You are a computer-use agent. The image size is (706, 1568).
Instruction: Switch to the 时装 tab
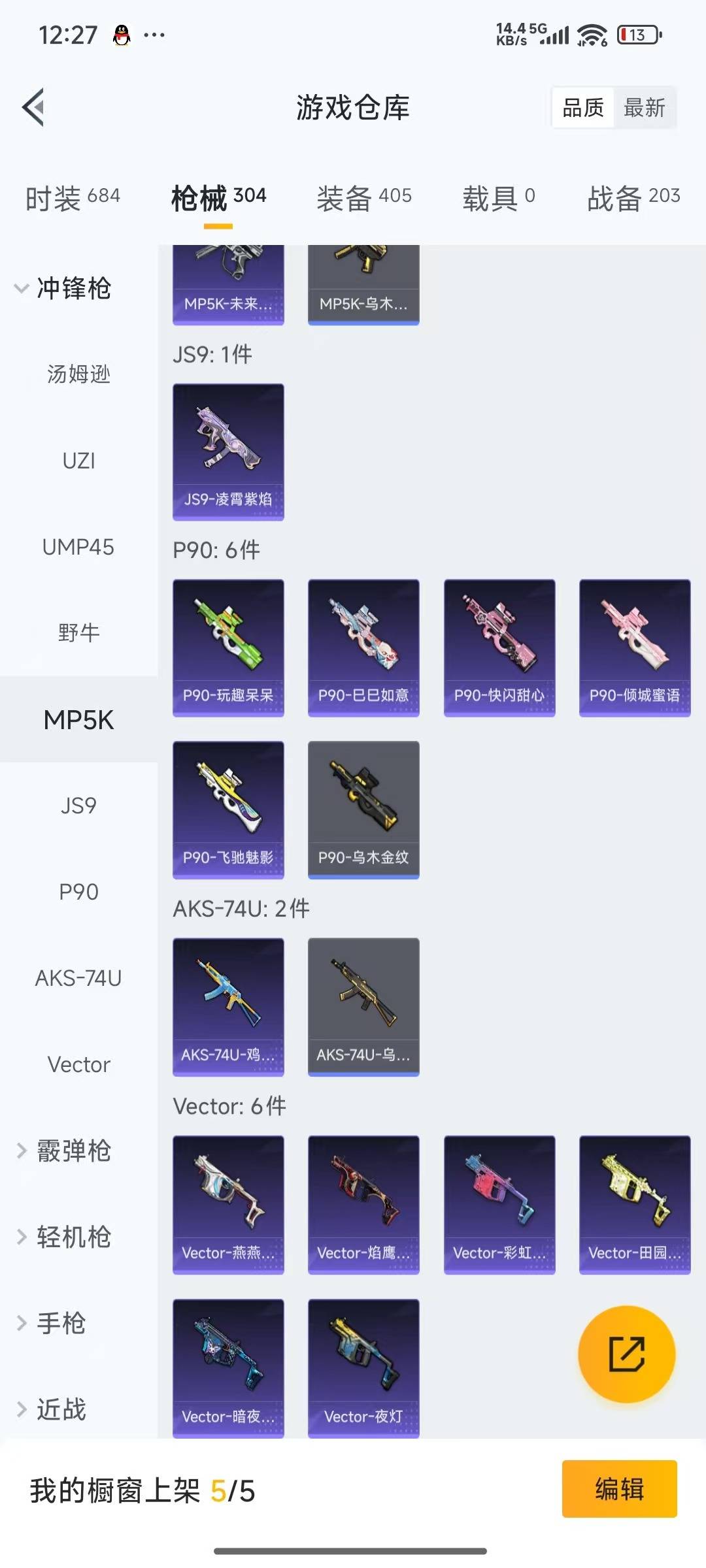tap(73, 198)
